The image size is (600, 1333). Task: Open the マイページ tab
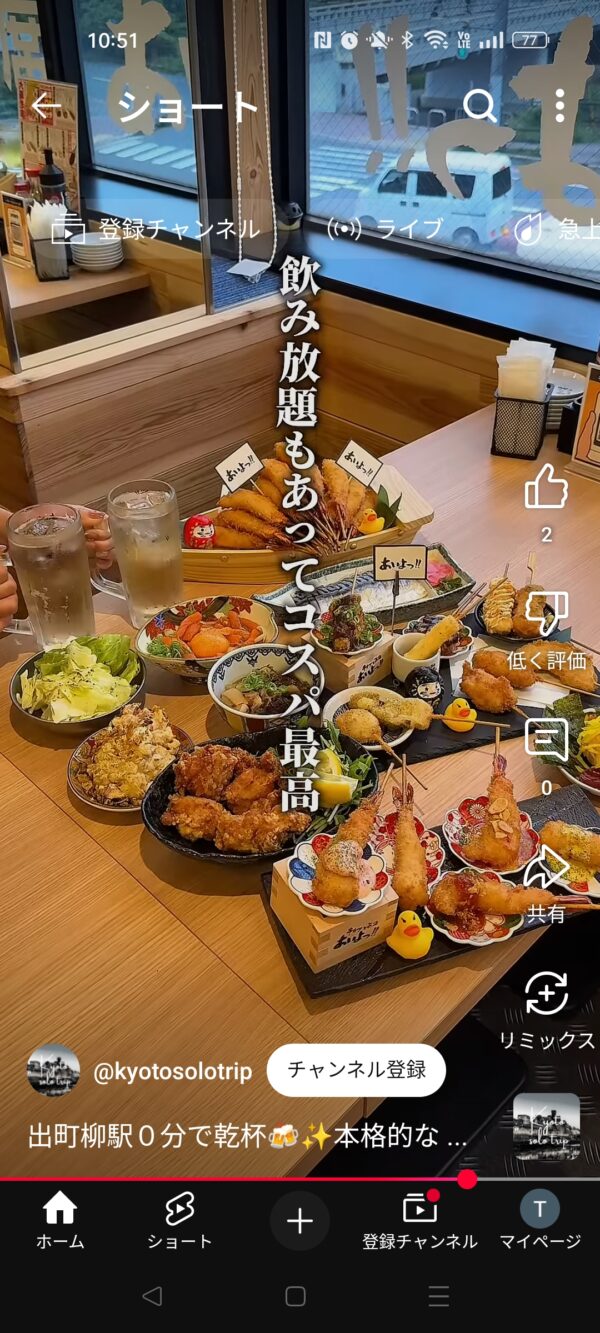pyautogui.click(x=540, y=1221)
